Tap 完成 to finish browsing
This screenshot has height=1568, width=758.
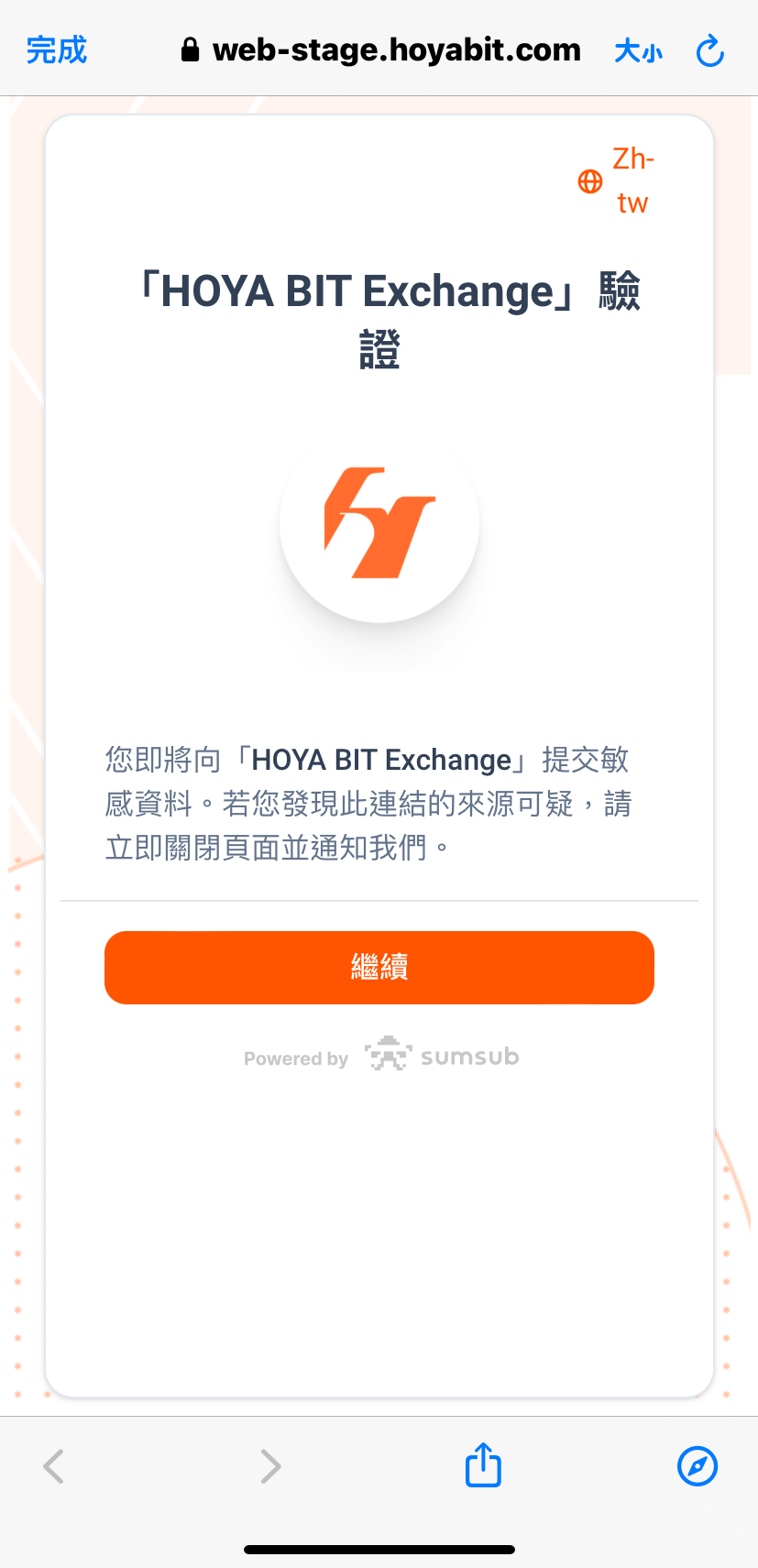[x=56, y=50]
